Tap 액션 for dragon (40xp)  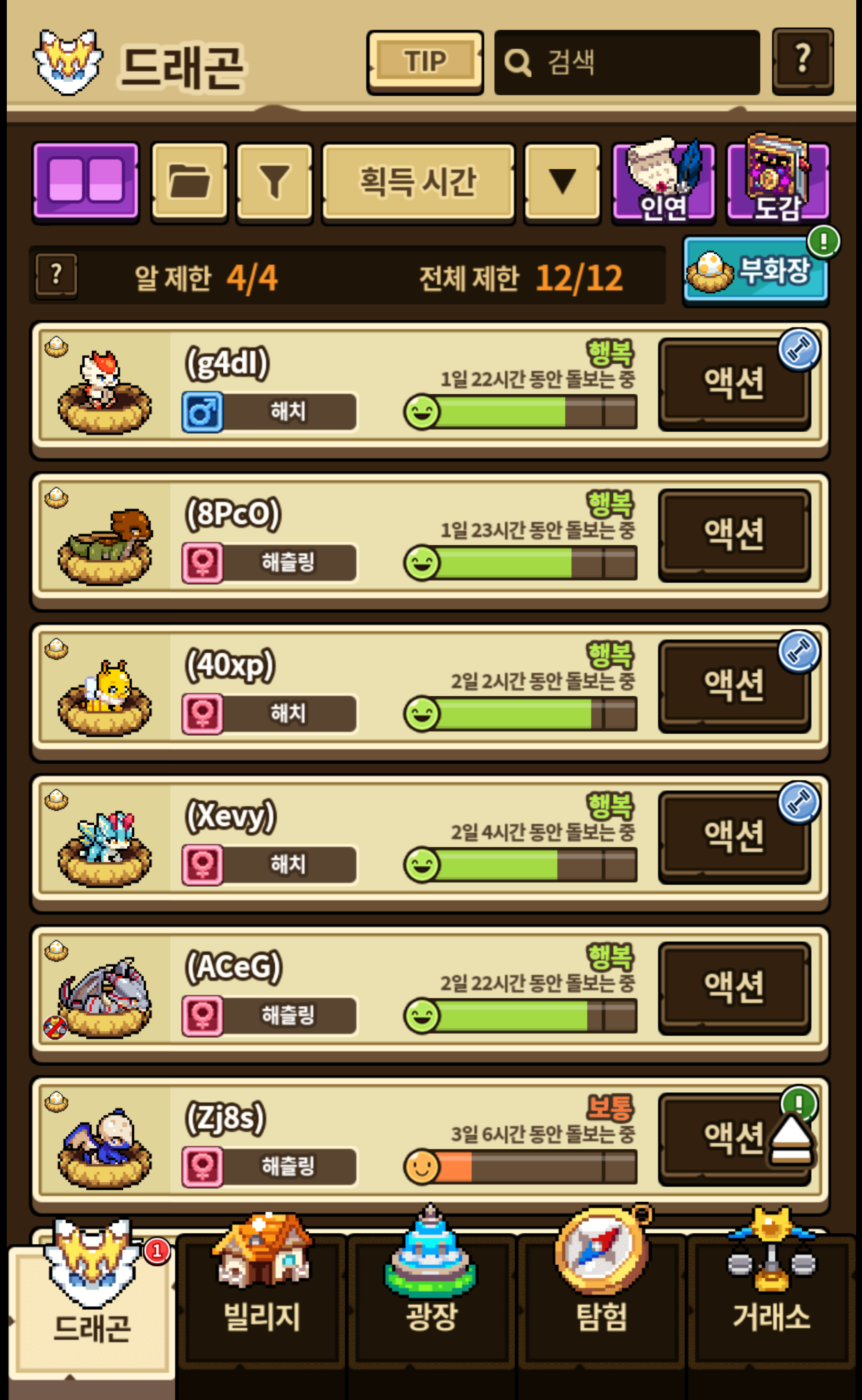point(734,685)
